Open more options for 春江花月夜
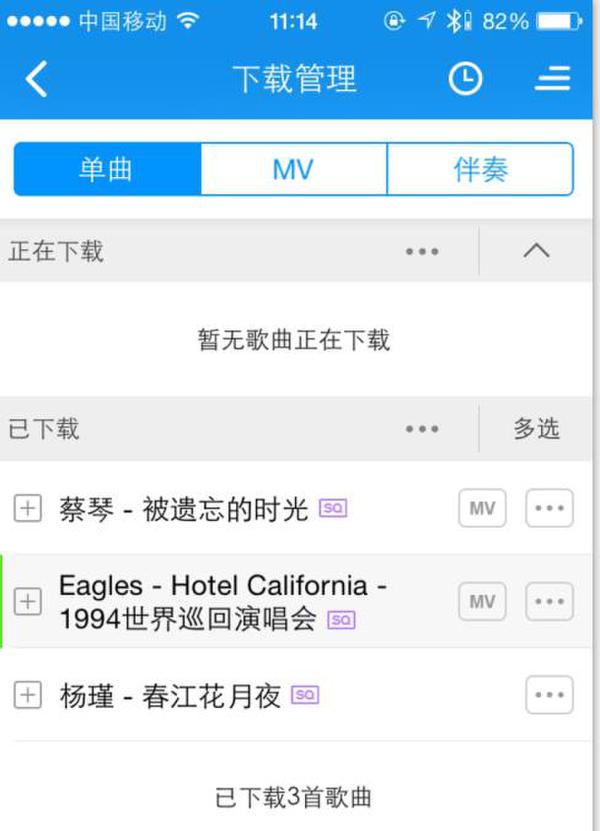600x831 pixels. [549, 695]
